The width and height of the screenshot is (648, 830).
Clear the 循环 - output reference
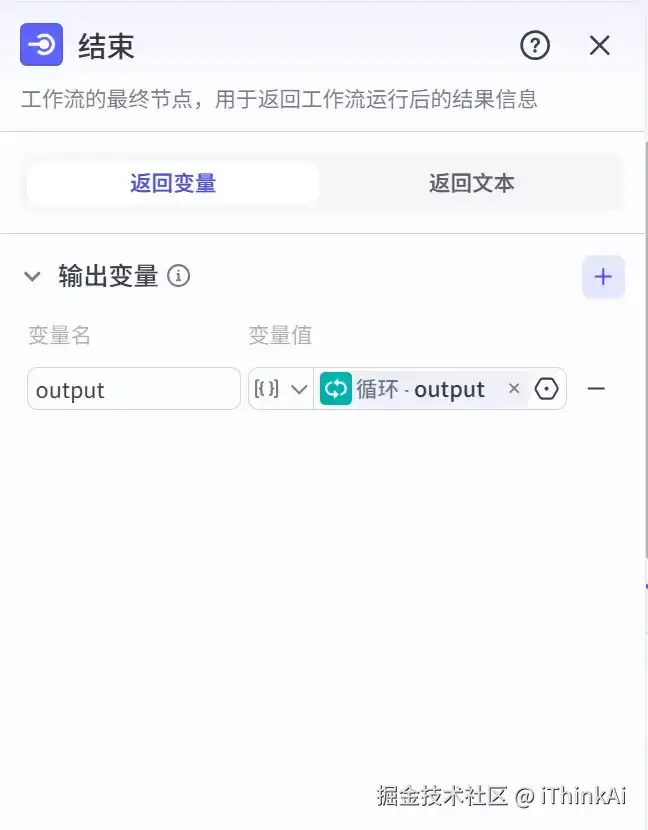[514, 388]
